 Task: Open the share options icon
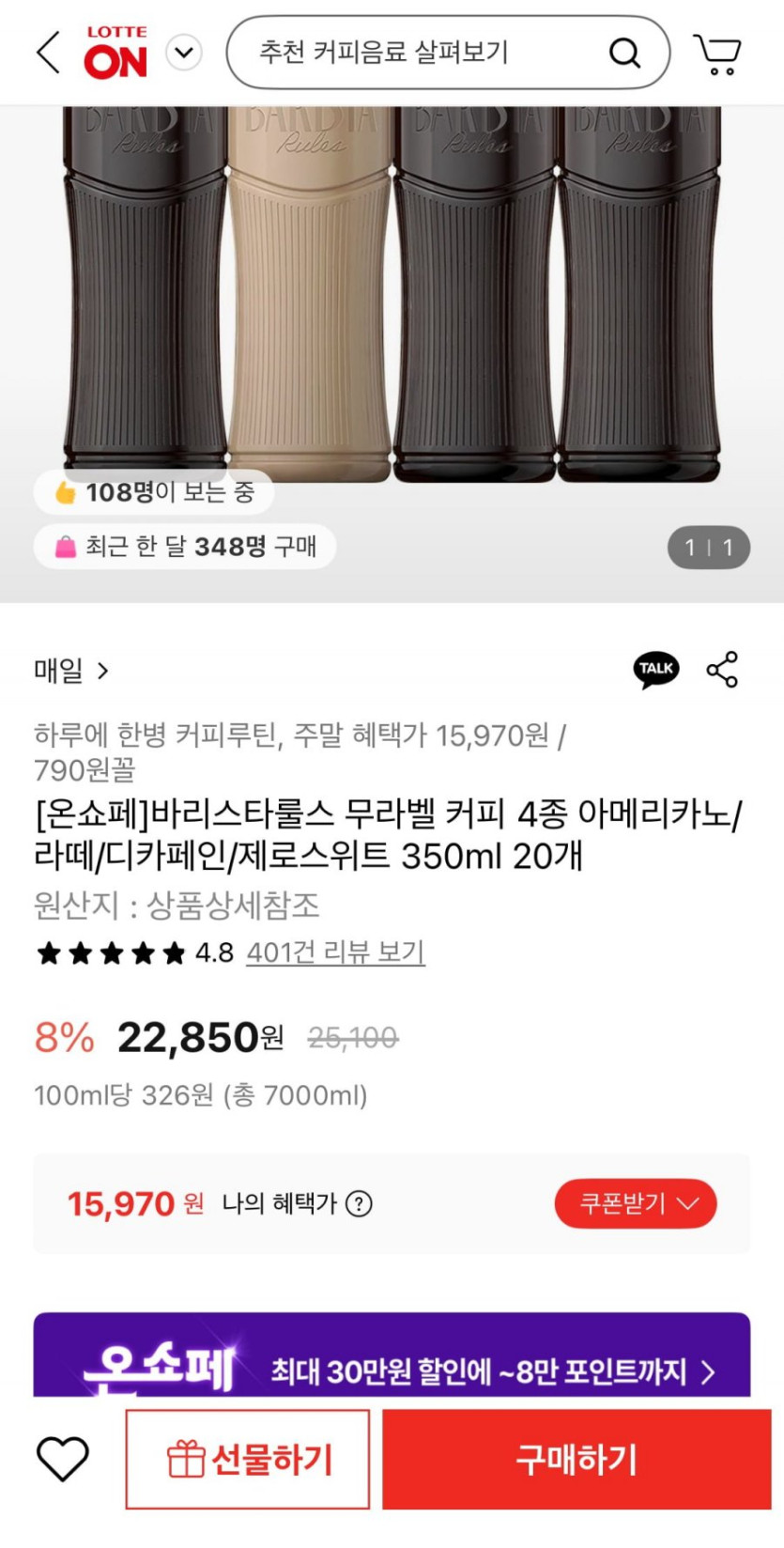(722, 670)
